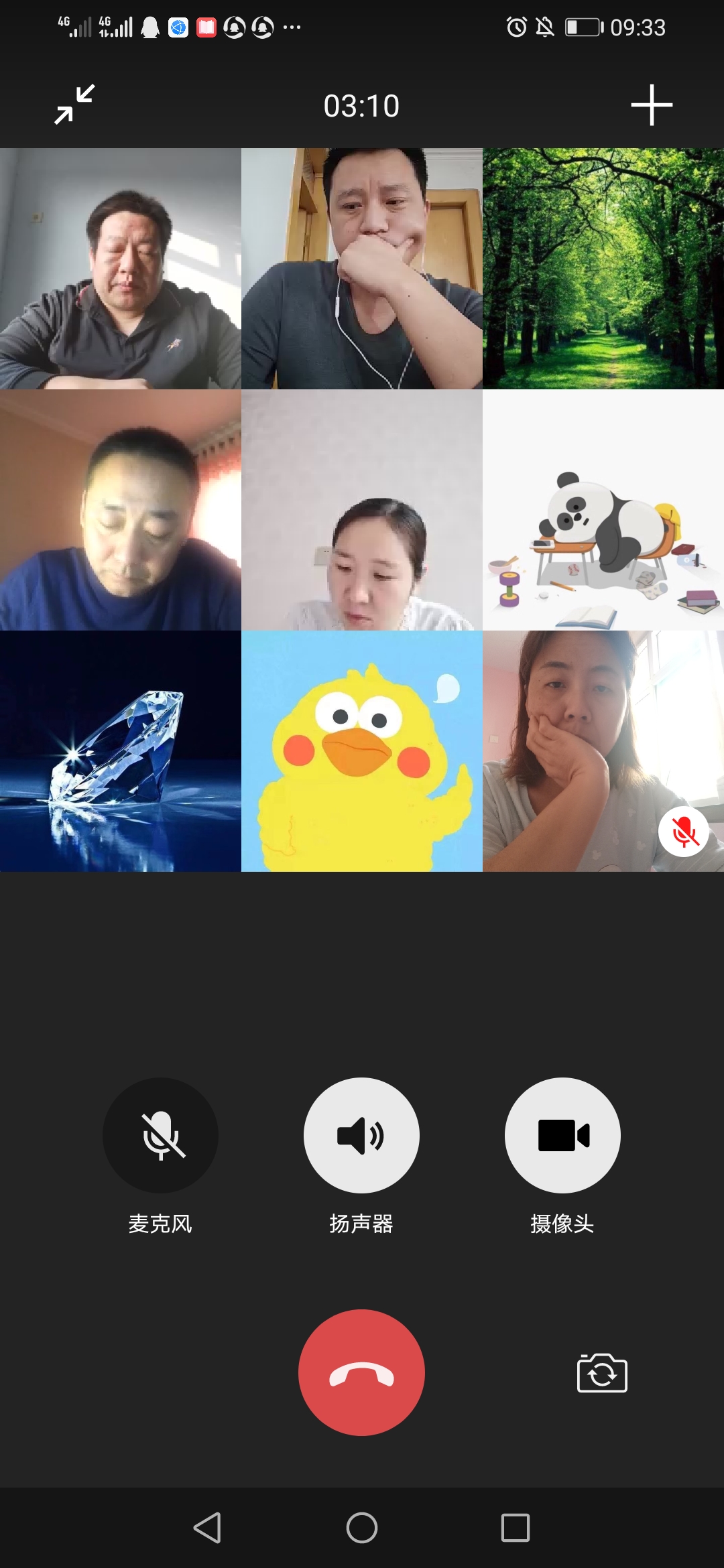Minimize the video call window
This screenshot has height=1568, width=724.
74,105
